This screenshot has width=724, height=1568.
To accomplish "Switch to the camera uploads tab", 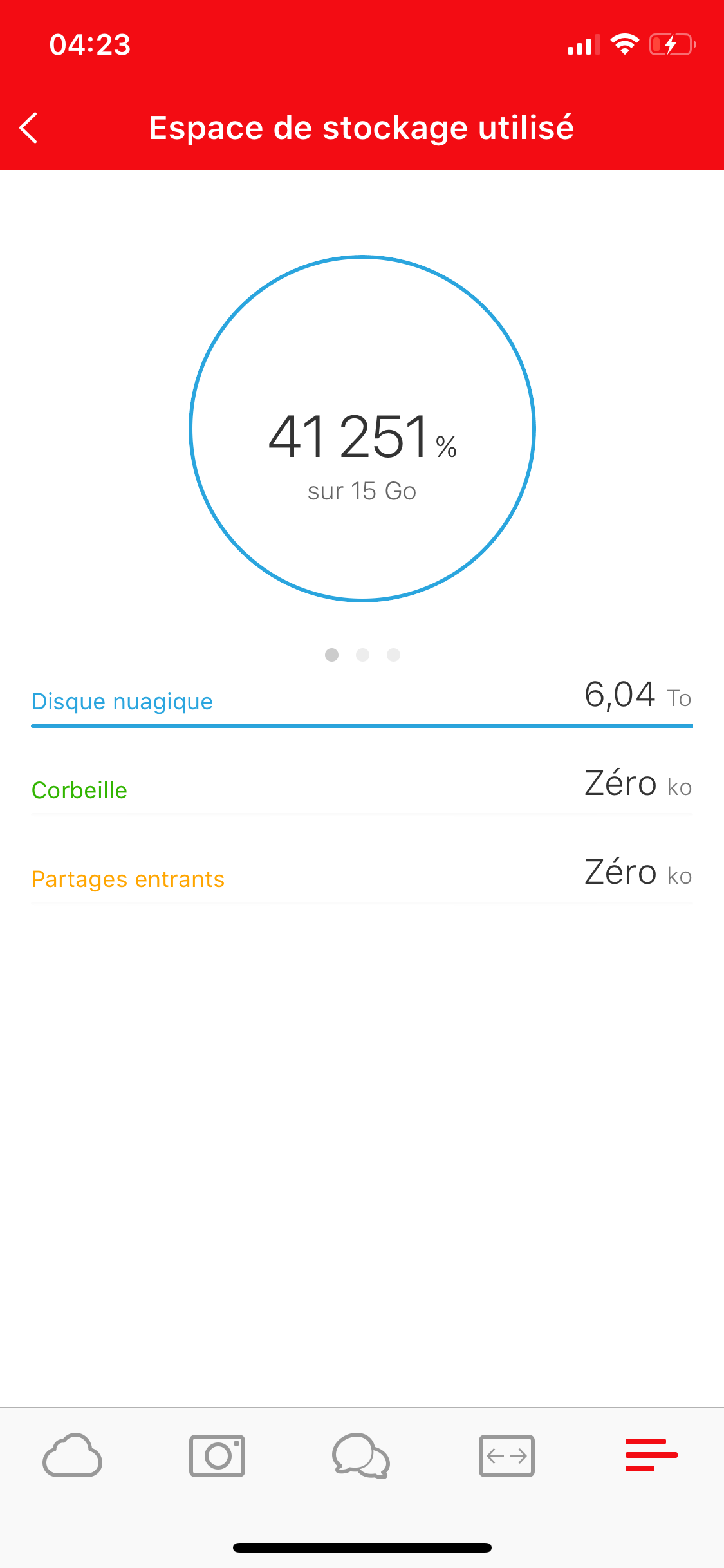I will click(217, 1455).
